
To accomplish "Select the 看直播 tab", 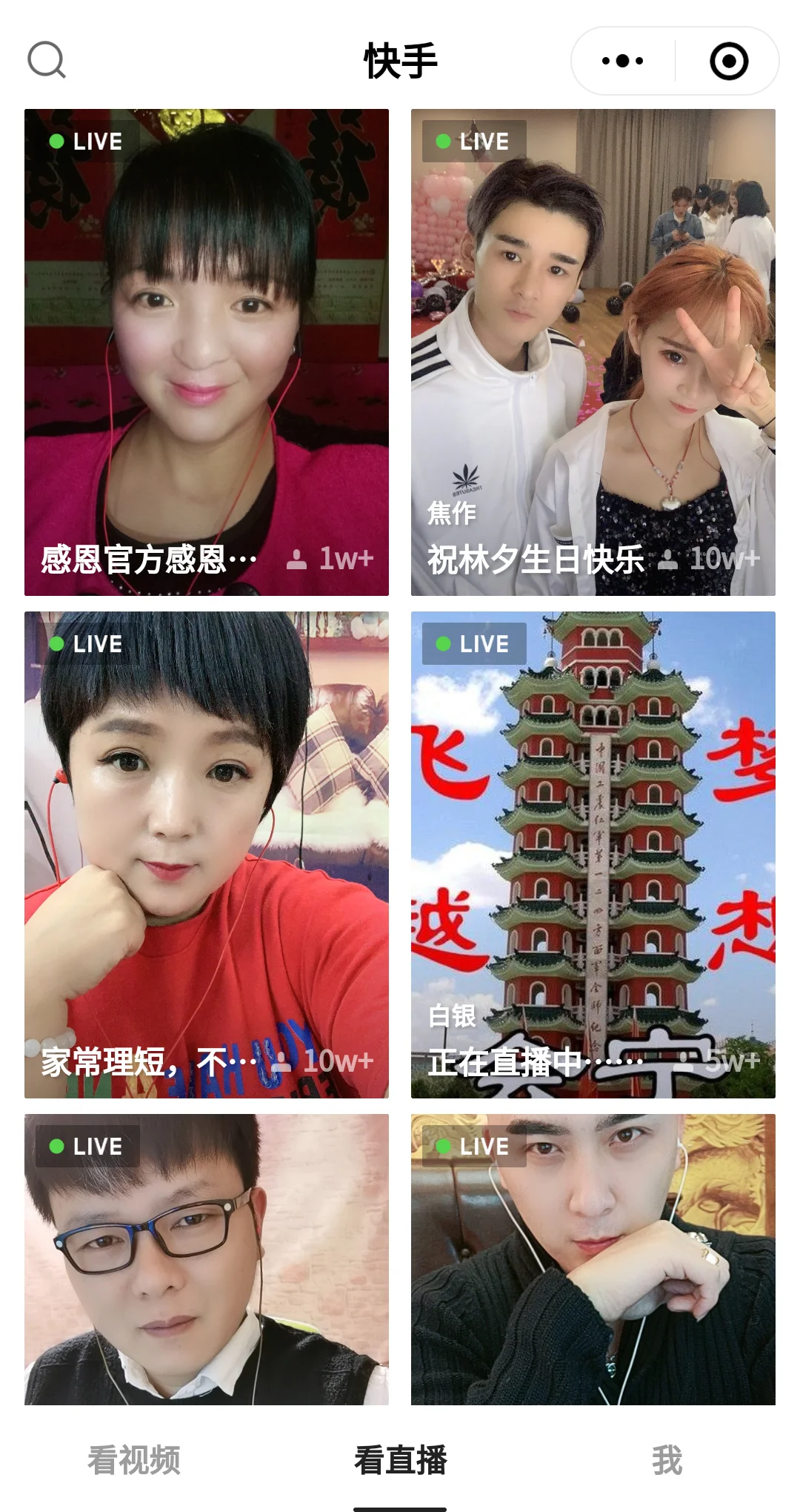I will (400, 1459).
